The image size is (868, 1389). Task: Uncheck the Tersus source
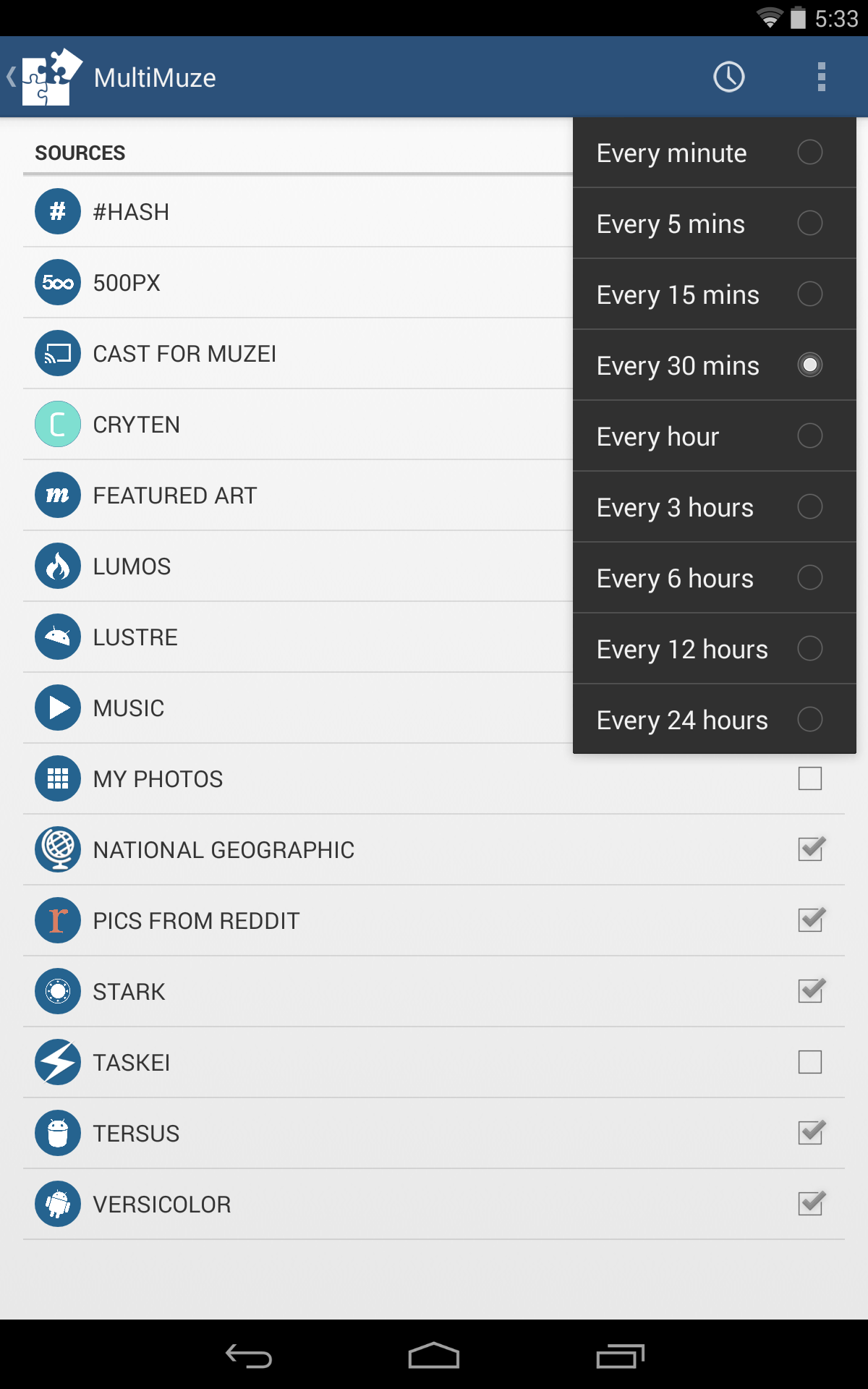[810, 1133]
